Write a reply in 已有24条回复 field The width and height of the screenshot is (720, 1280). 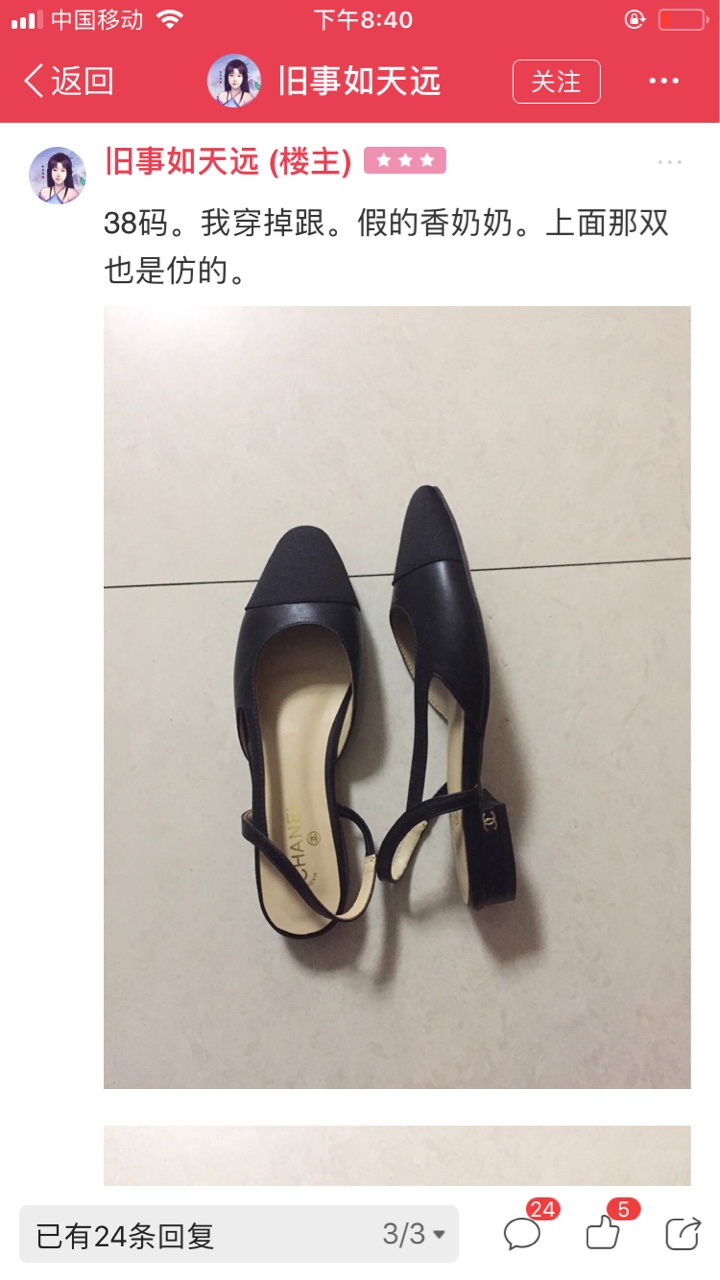pyautogui.click(x=200, y=1234)
